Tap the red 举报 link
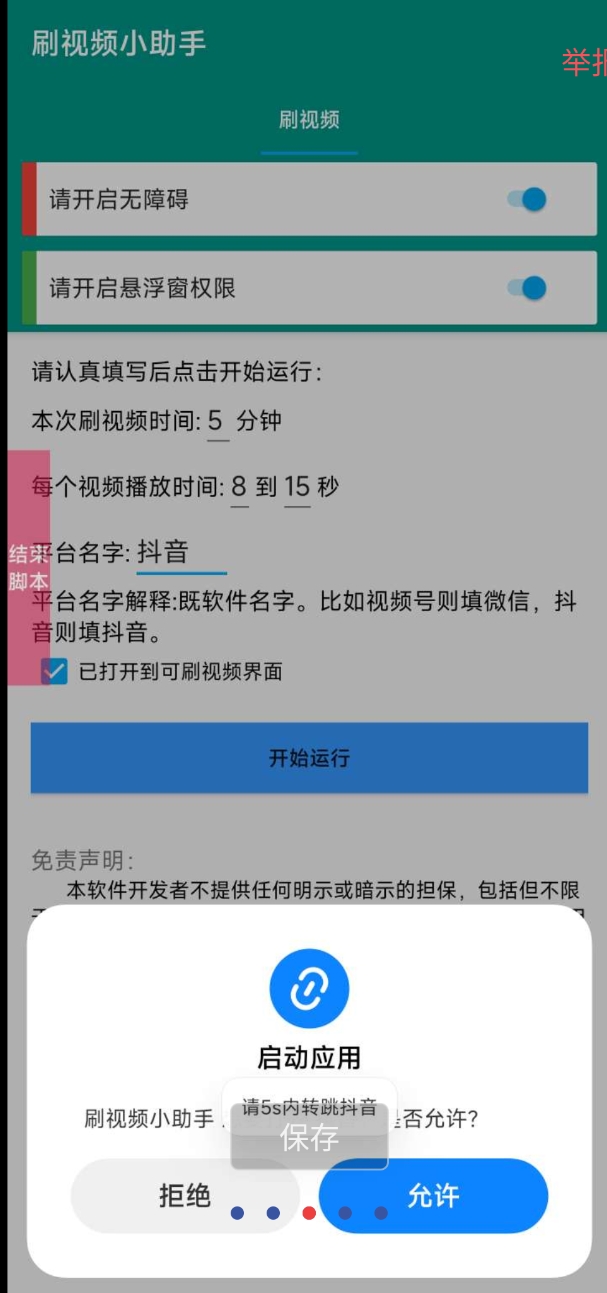This screenshot has height=1293, width=607. 585,63
